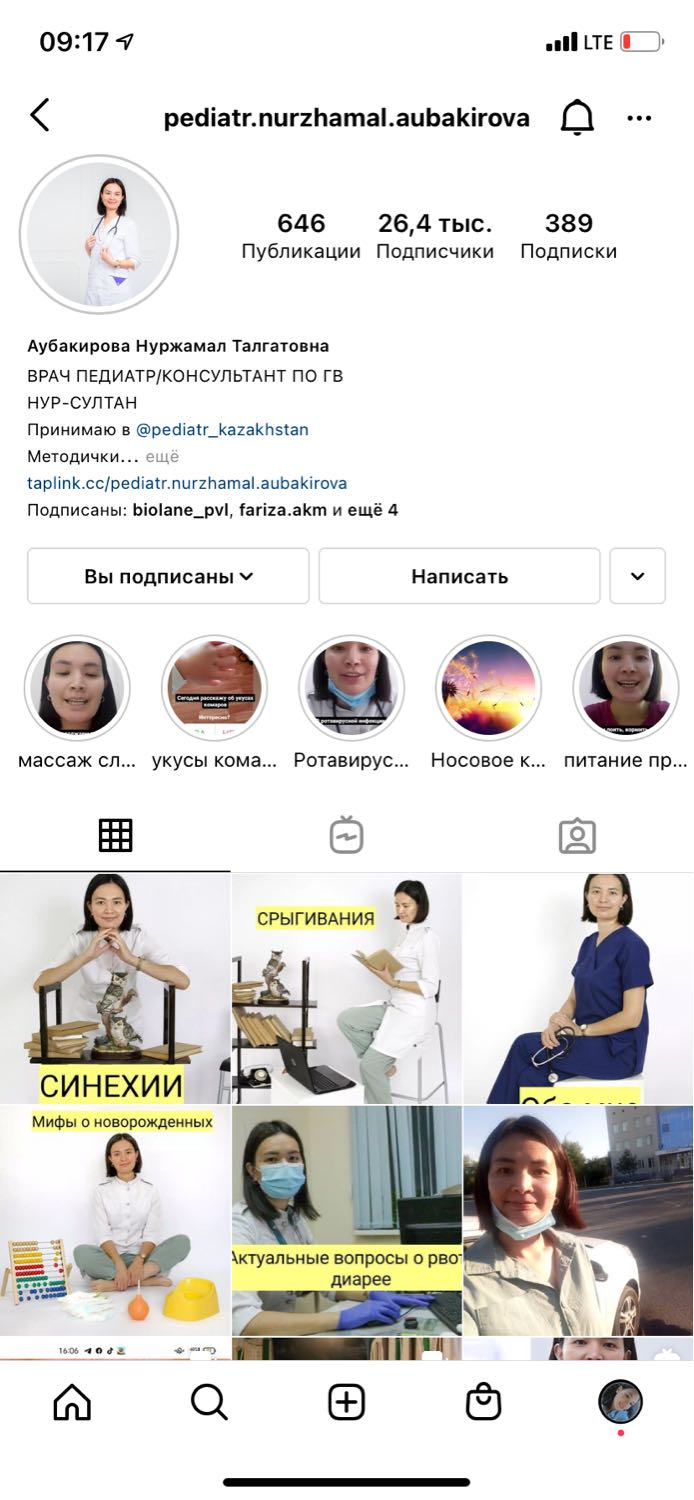Expand suggested accounts with the chevron button
Screen dimensions: 694x1500
(637, 576)
